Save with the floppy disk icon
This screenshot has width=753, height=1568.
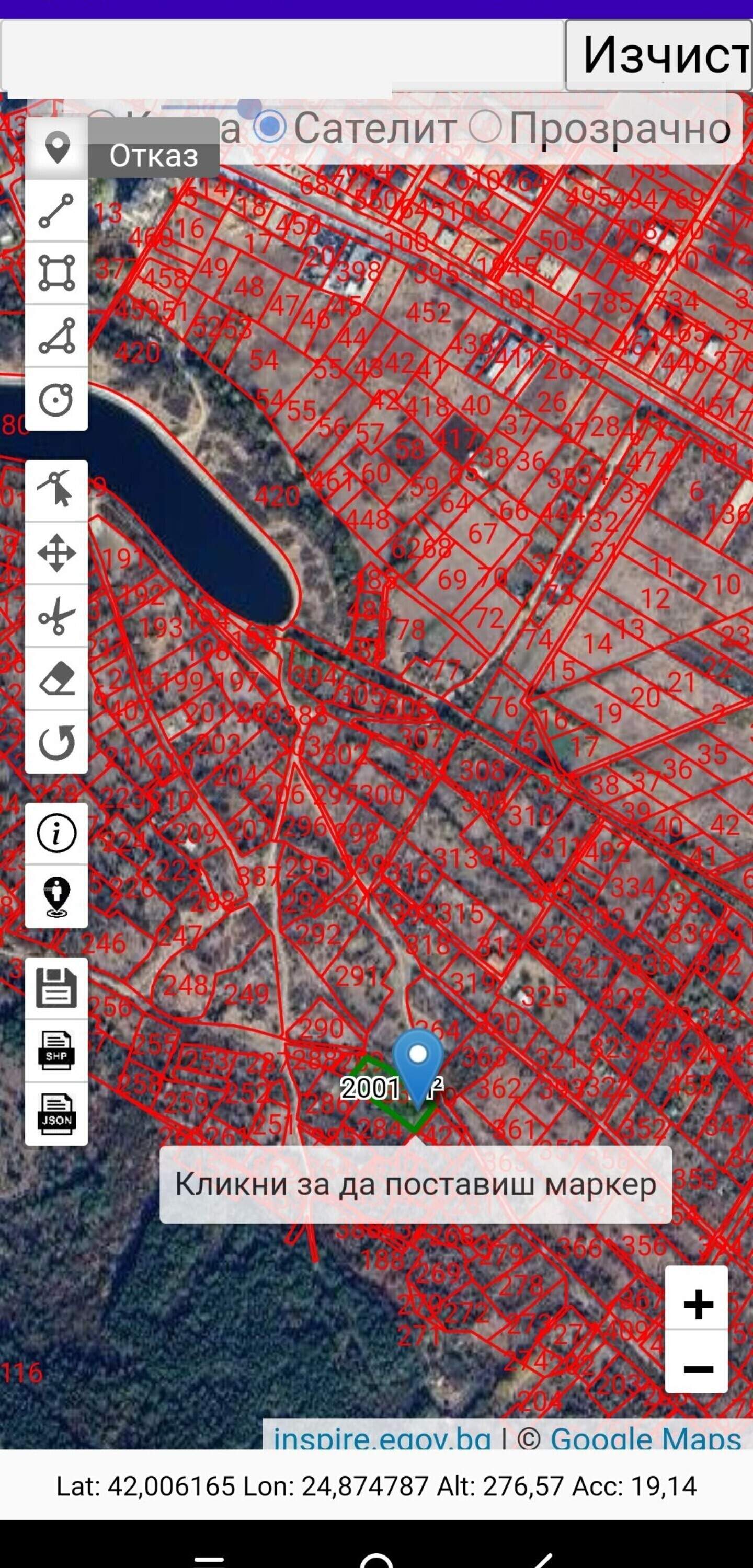pyautogui.click(x=56, y=988)
